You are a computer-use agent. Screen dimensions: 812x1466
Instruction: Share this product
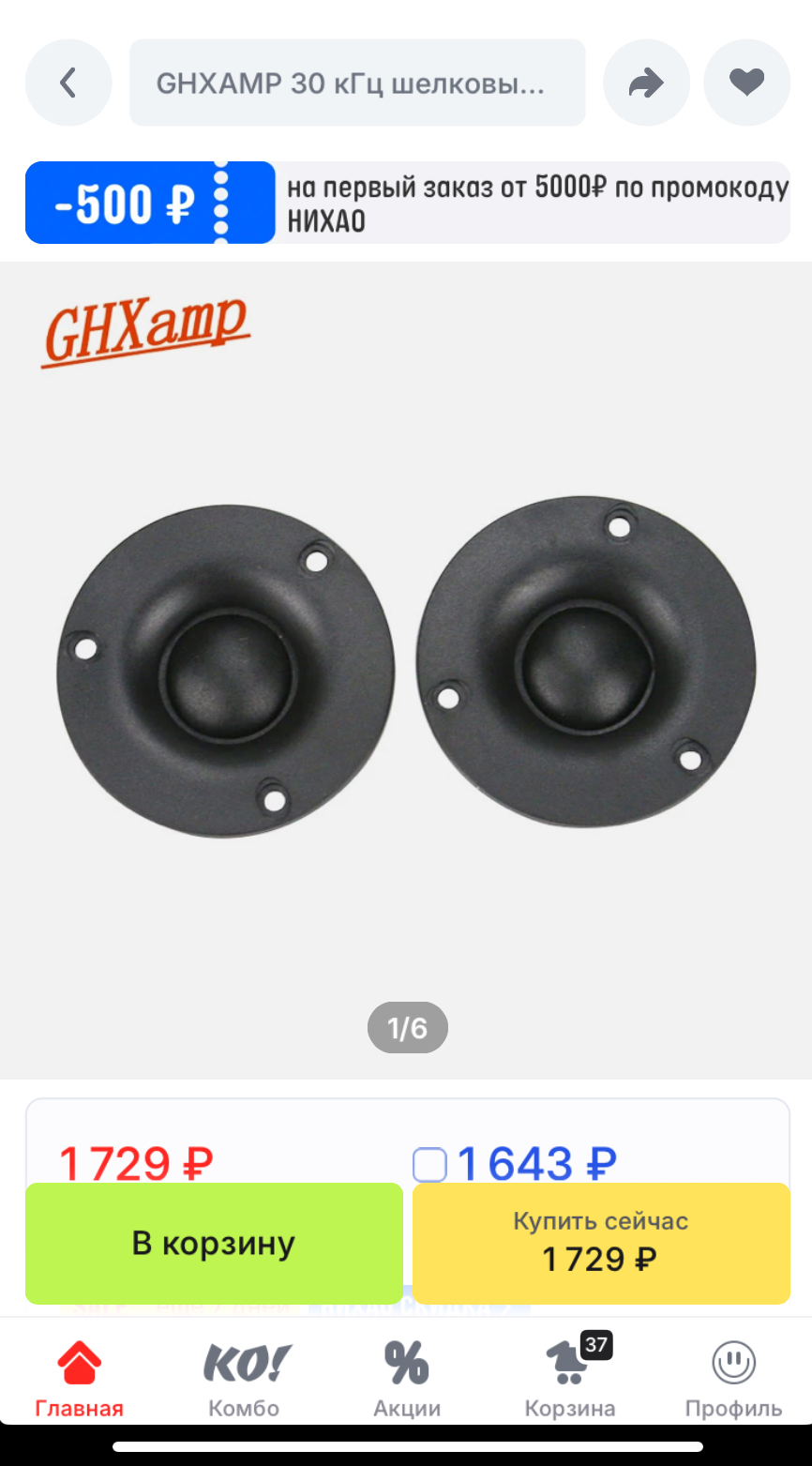645,83
